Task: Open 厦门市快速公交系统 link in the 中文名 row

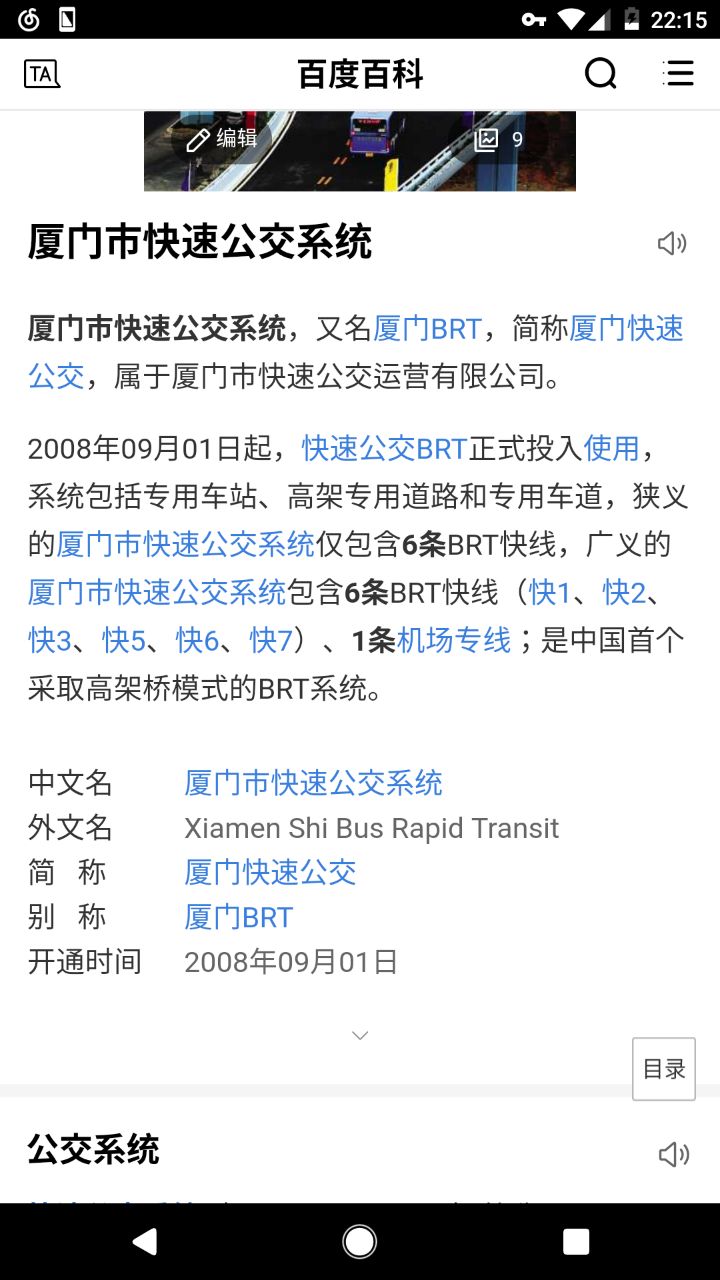Action: [313, 782]
